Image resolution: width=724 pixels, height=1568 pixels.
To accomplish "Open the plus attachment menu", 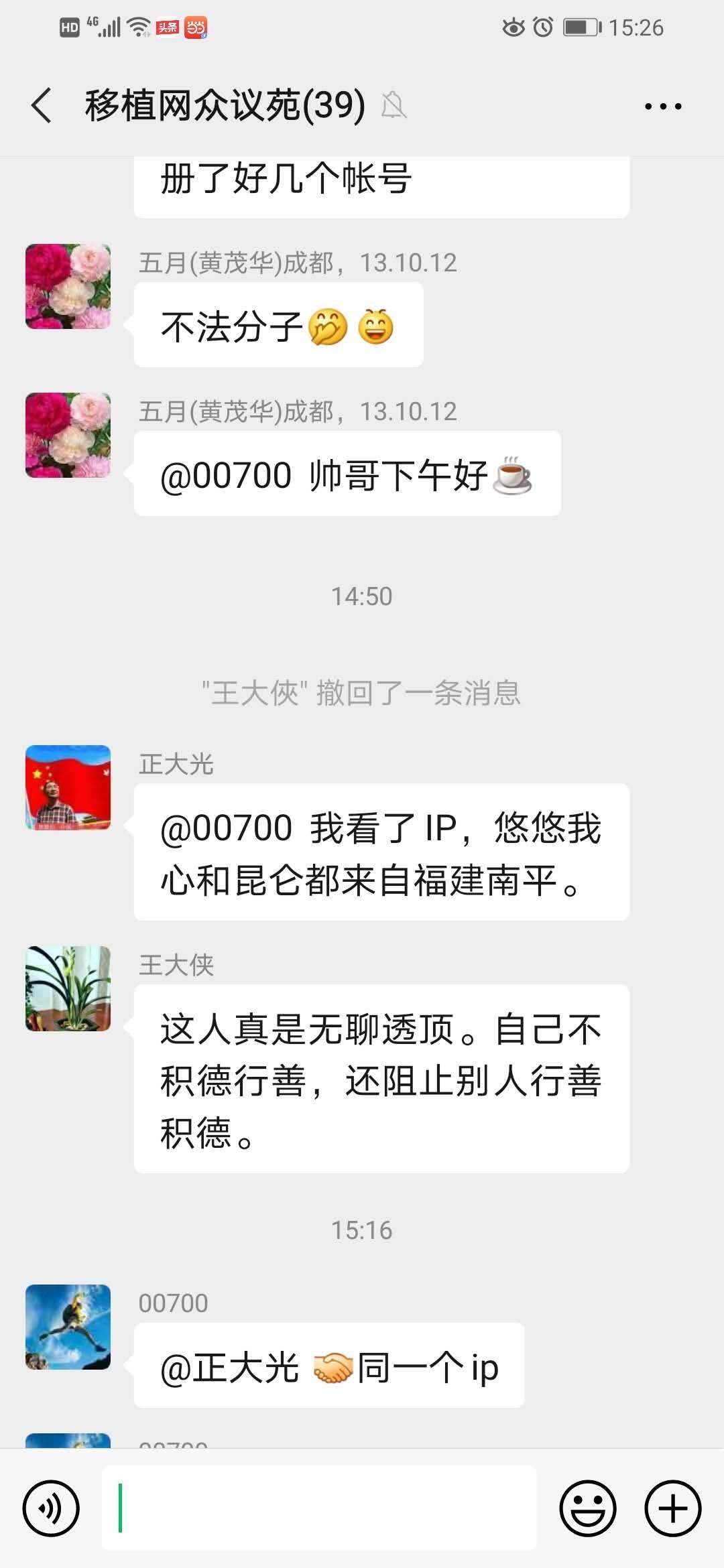I will [672, 1508].
